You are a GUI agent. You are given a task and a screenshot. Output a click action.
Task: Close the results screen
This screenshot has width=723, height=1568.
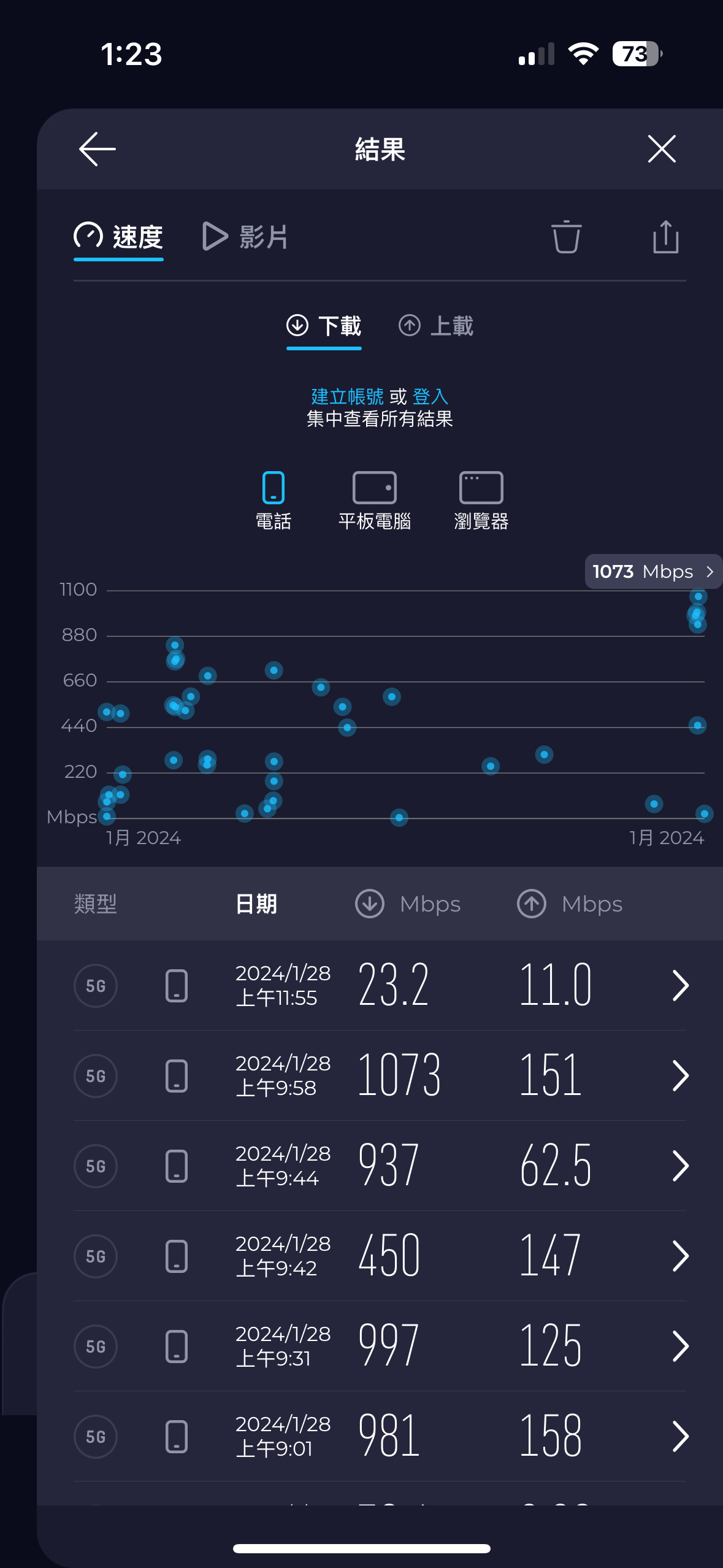click(x=662, y=149)
